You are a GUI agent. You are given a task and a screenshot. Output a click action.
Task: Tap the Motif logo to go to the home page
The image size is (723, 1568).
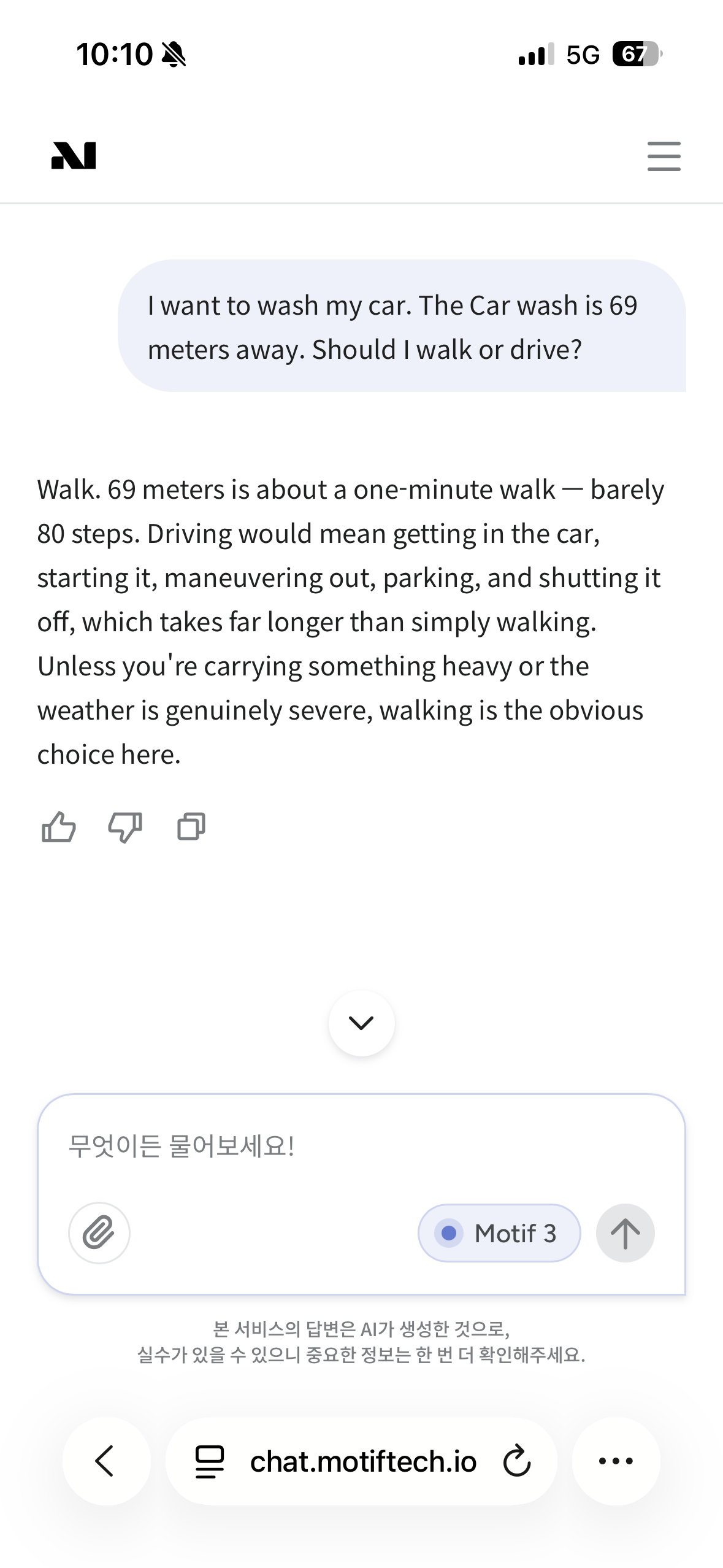74,156
